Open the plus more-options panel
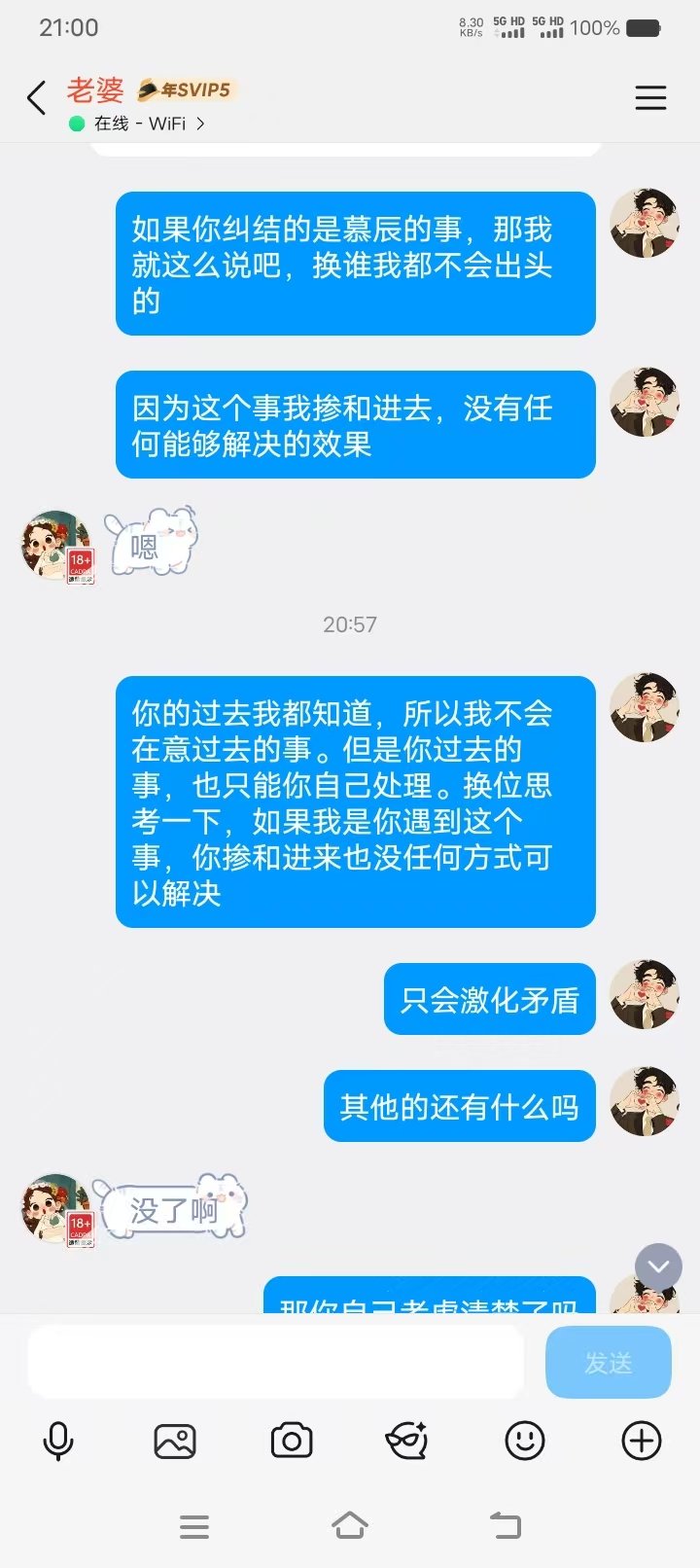 tap(642, 1441)
